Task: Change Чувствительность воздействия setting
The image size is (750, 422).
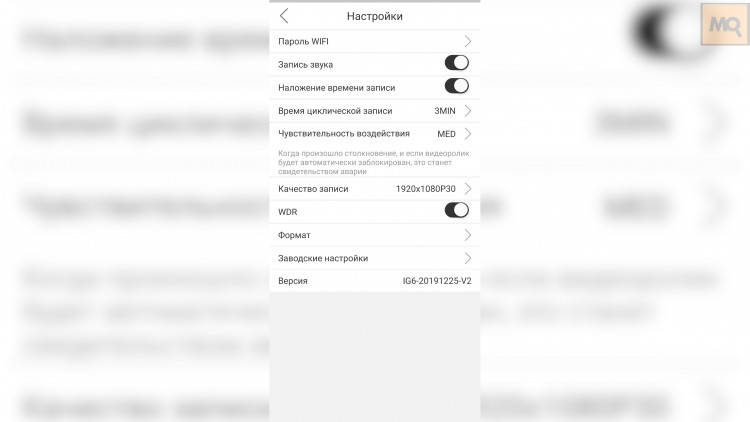Action: (x=374, y=134)
